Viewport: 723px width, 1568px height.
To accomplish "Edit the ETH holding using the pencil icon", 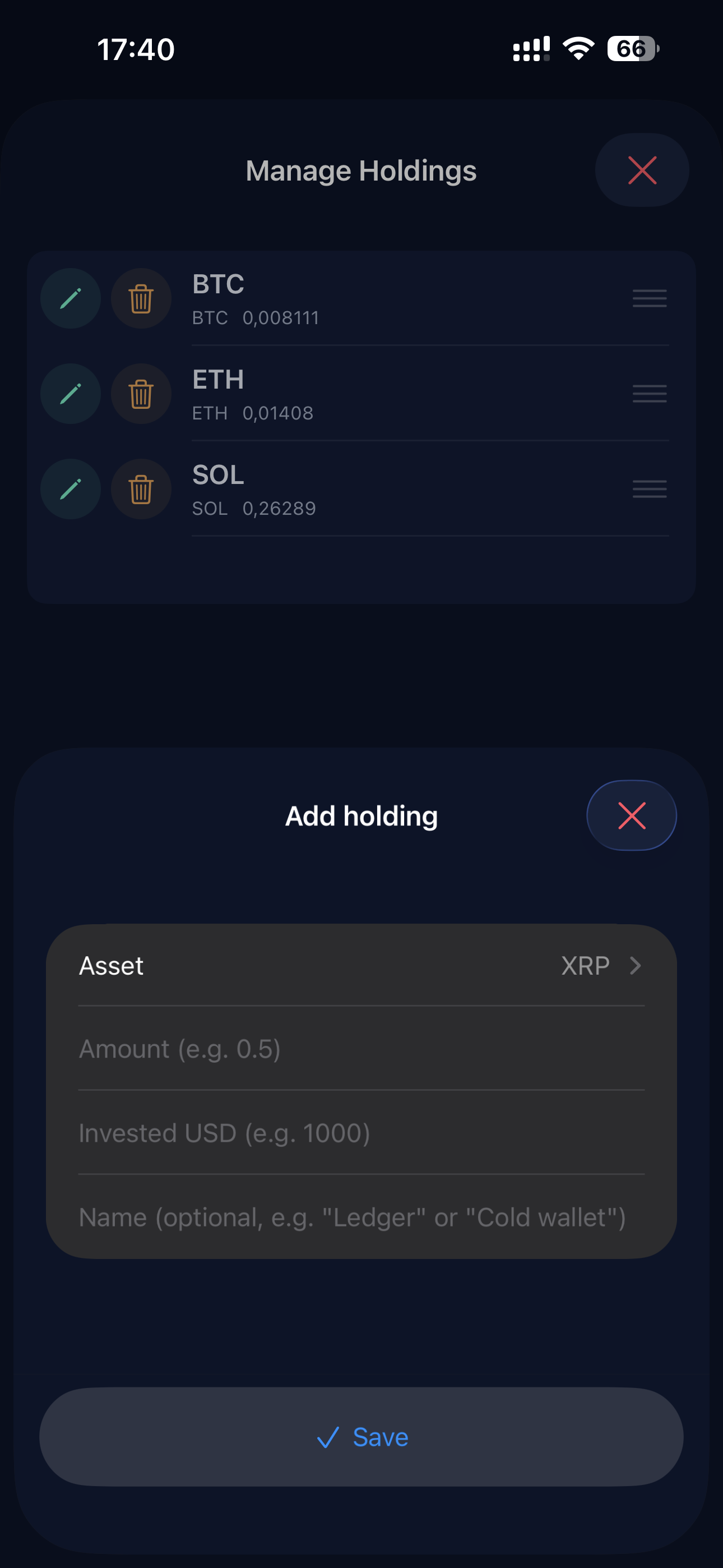I will coord(70,394).
